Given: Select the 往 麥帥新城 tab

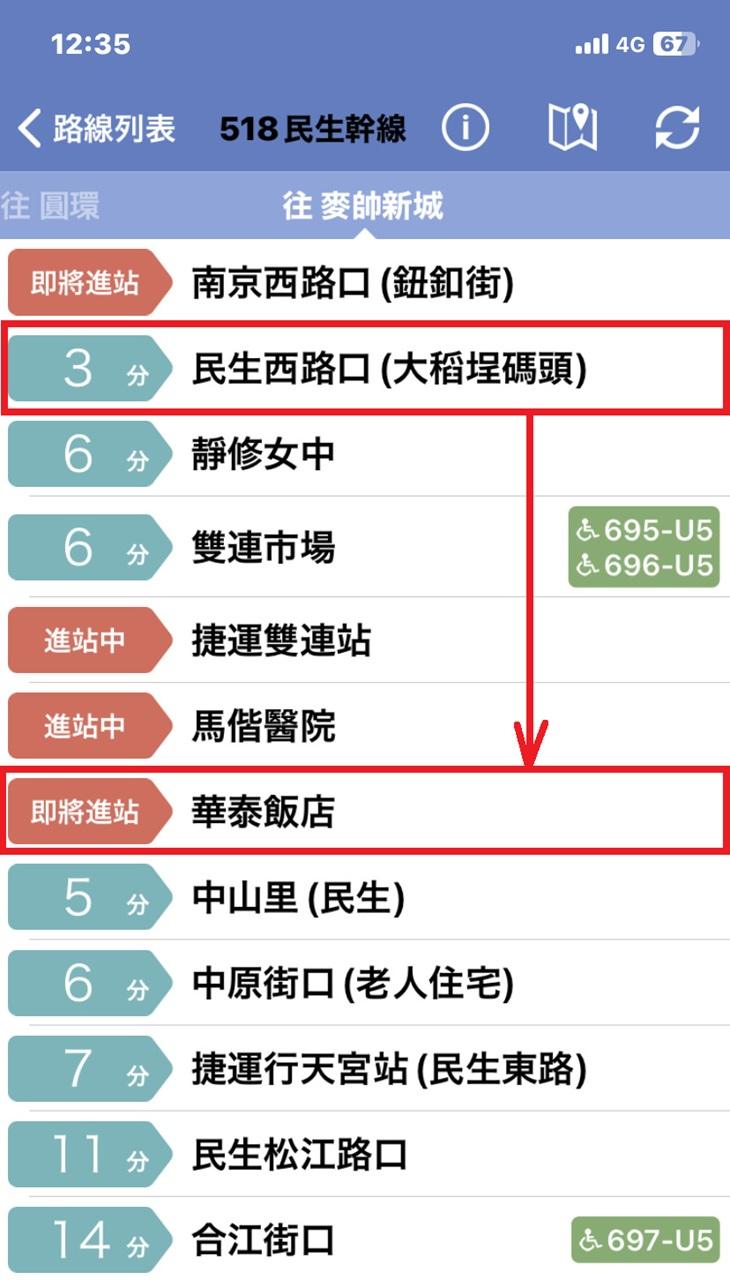Looking at the screenshot, I should click(x=364, y=206).
